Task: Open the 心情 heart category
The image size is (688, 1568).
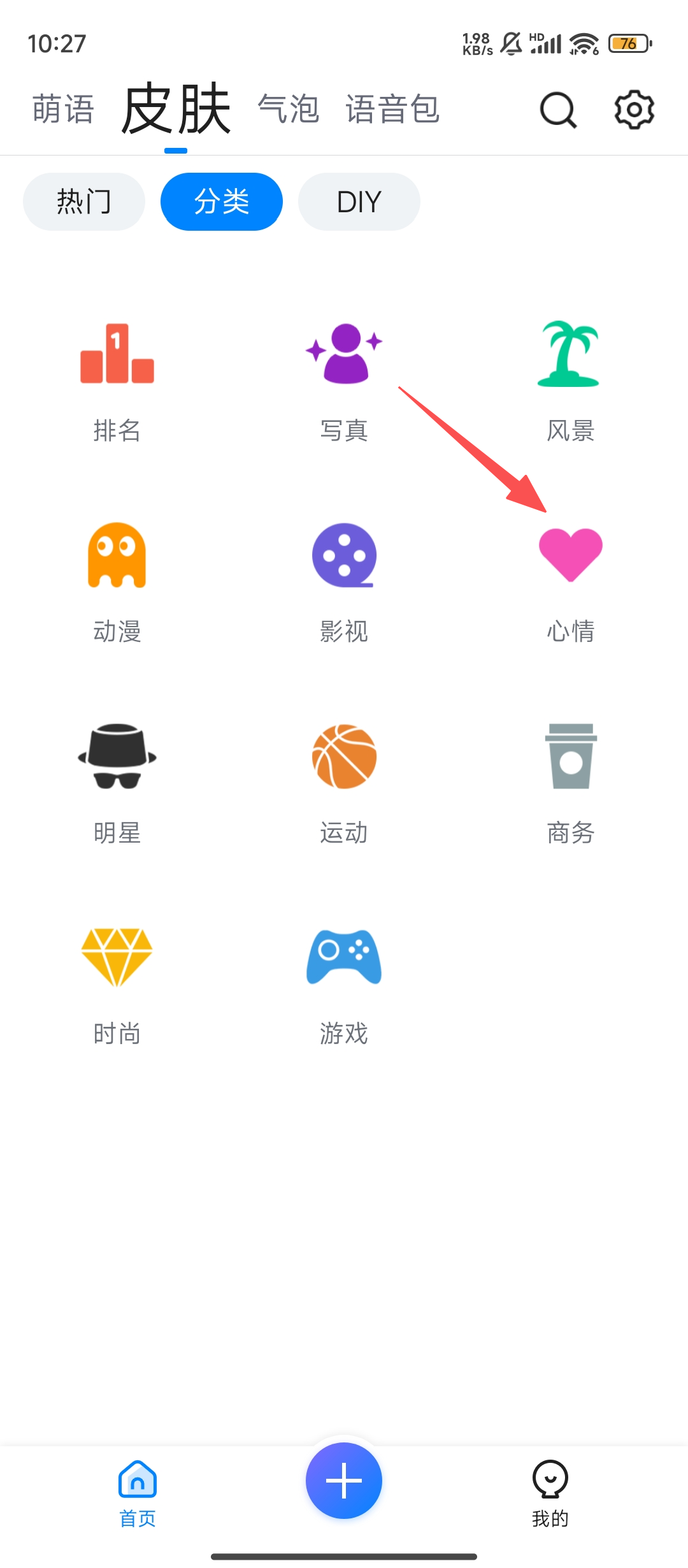Action: [x=570, y=581]
